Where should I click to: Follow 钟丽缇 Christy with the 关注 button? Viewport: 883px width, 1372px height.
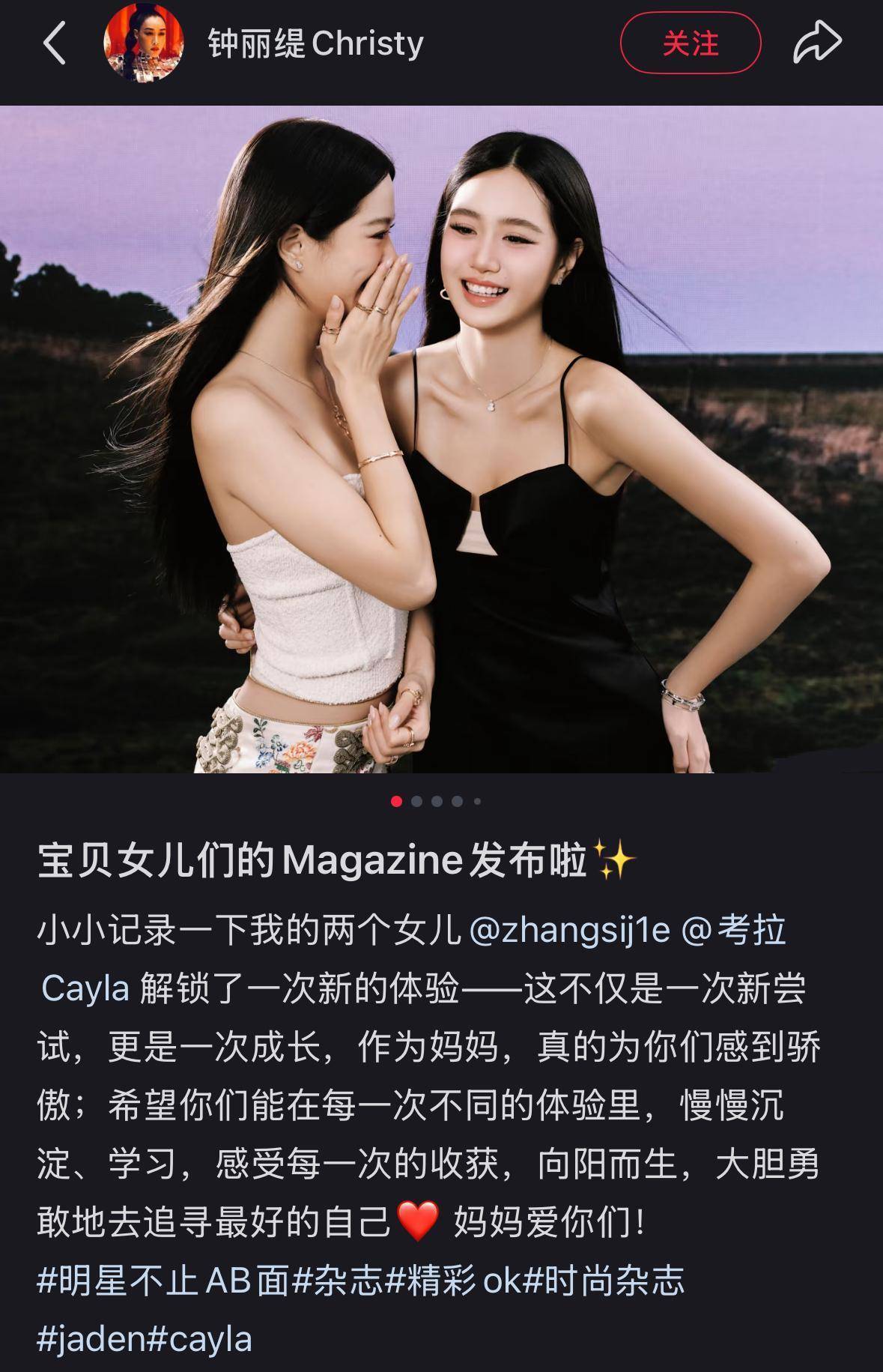(x=690, y=43)
